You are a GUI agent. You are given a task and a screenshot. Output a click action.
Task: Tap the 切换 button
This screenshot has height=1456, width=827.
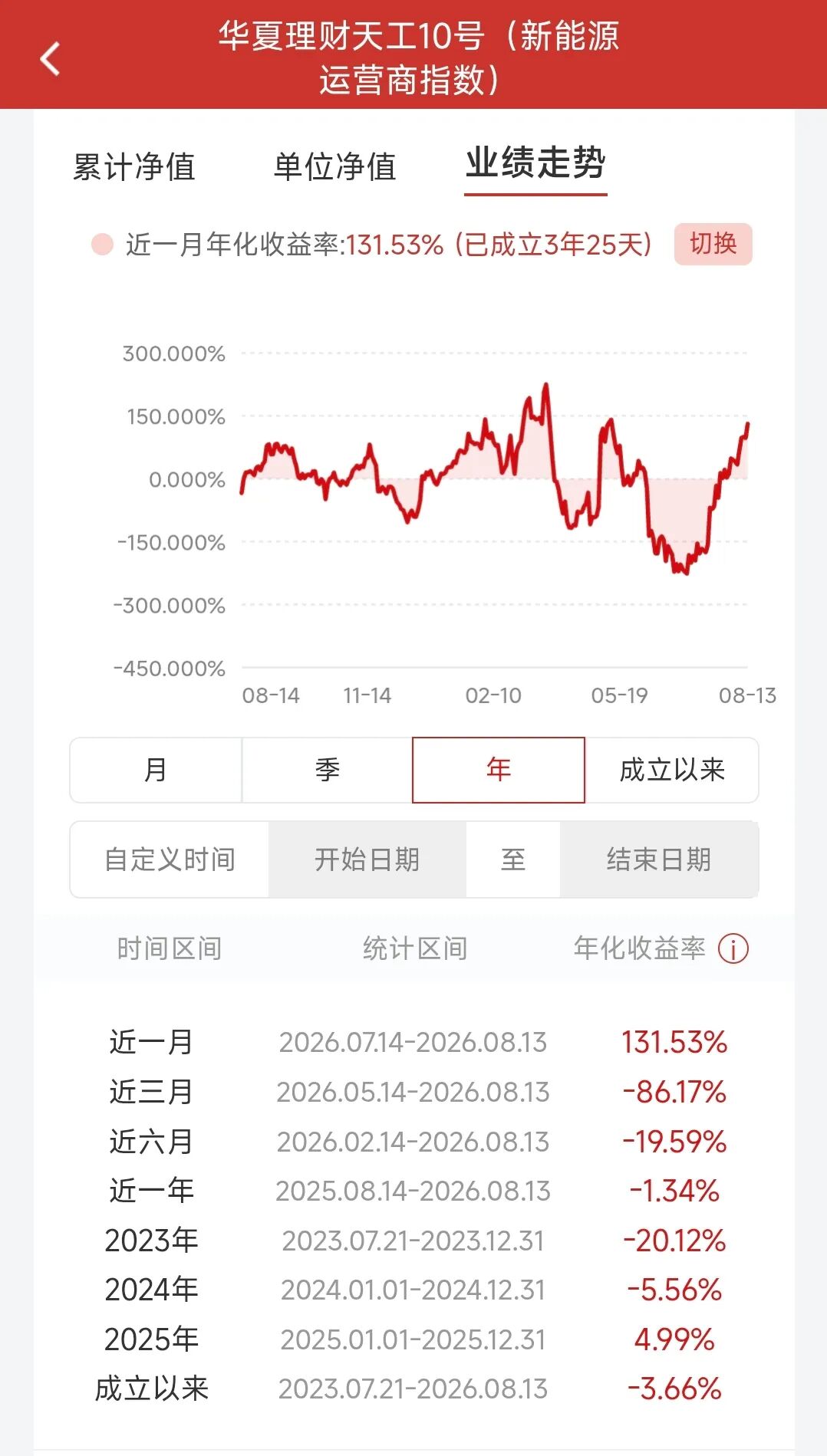[713, 244]
